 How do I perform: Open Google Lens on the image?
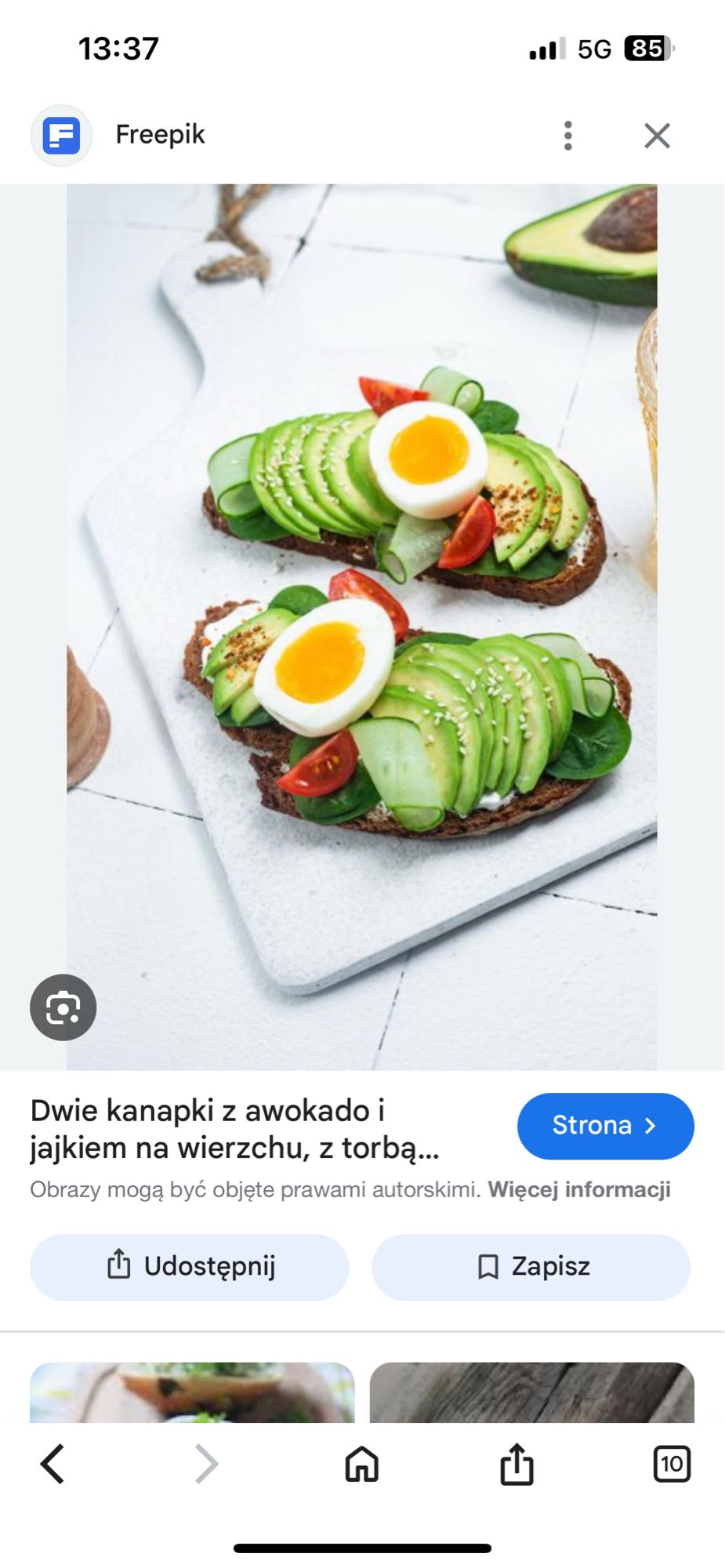pos(63,1007)
